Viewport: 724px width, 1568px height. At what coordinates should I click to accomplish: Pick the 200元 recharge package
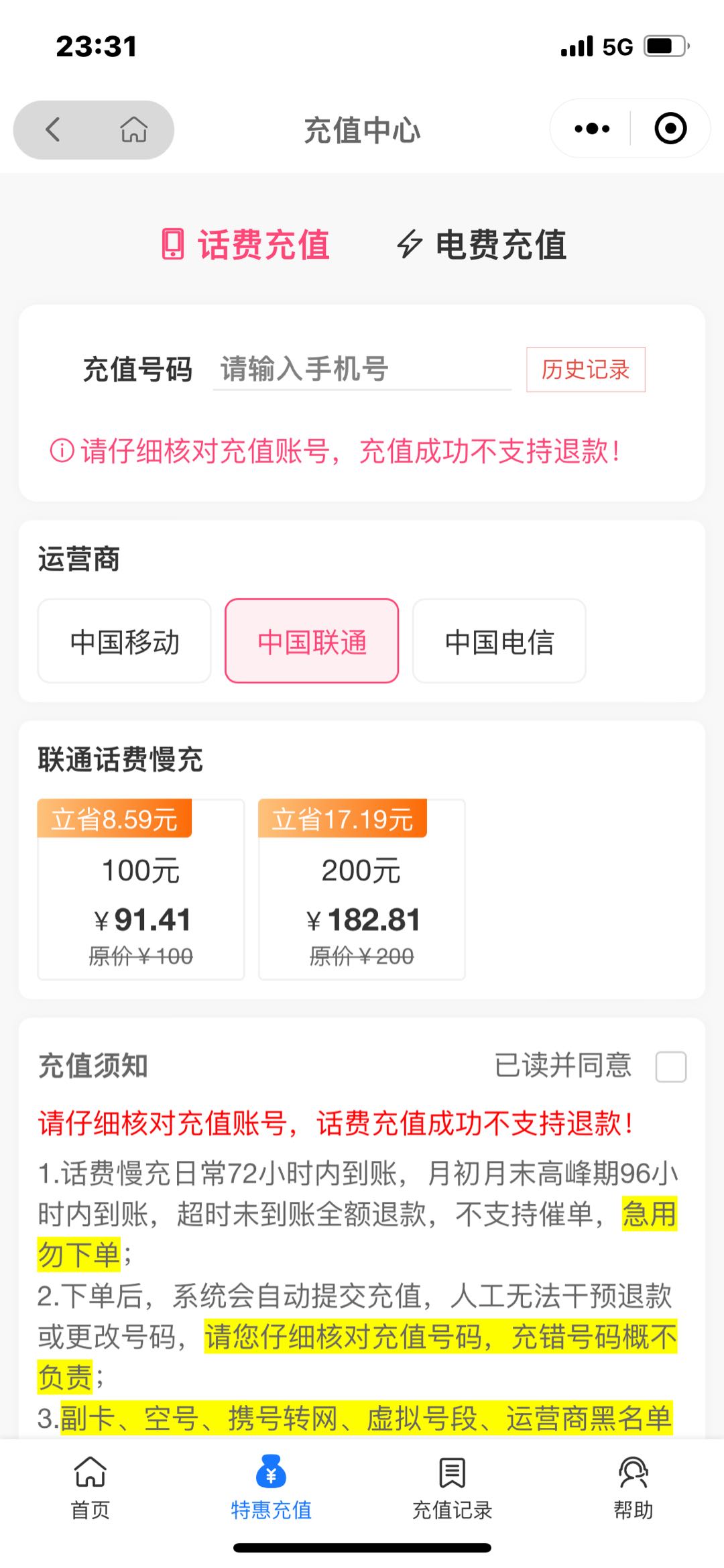click(x=361, y=889)
